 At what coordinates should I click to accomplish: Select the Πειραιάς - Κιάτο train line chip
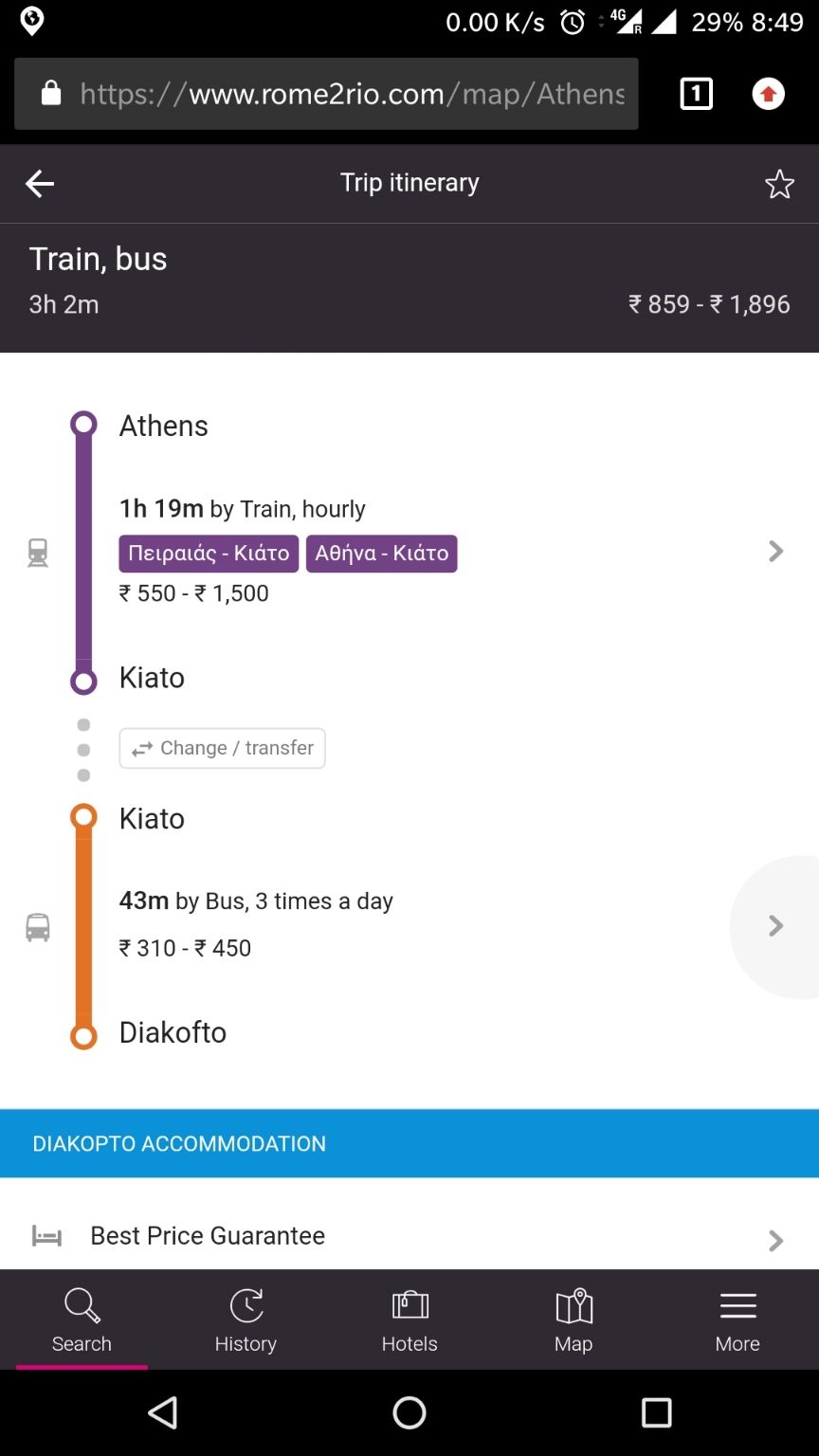[x=209, y=554]
